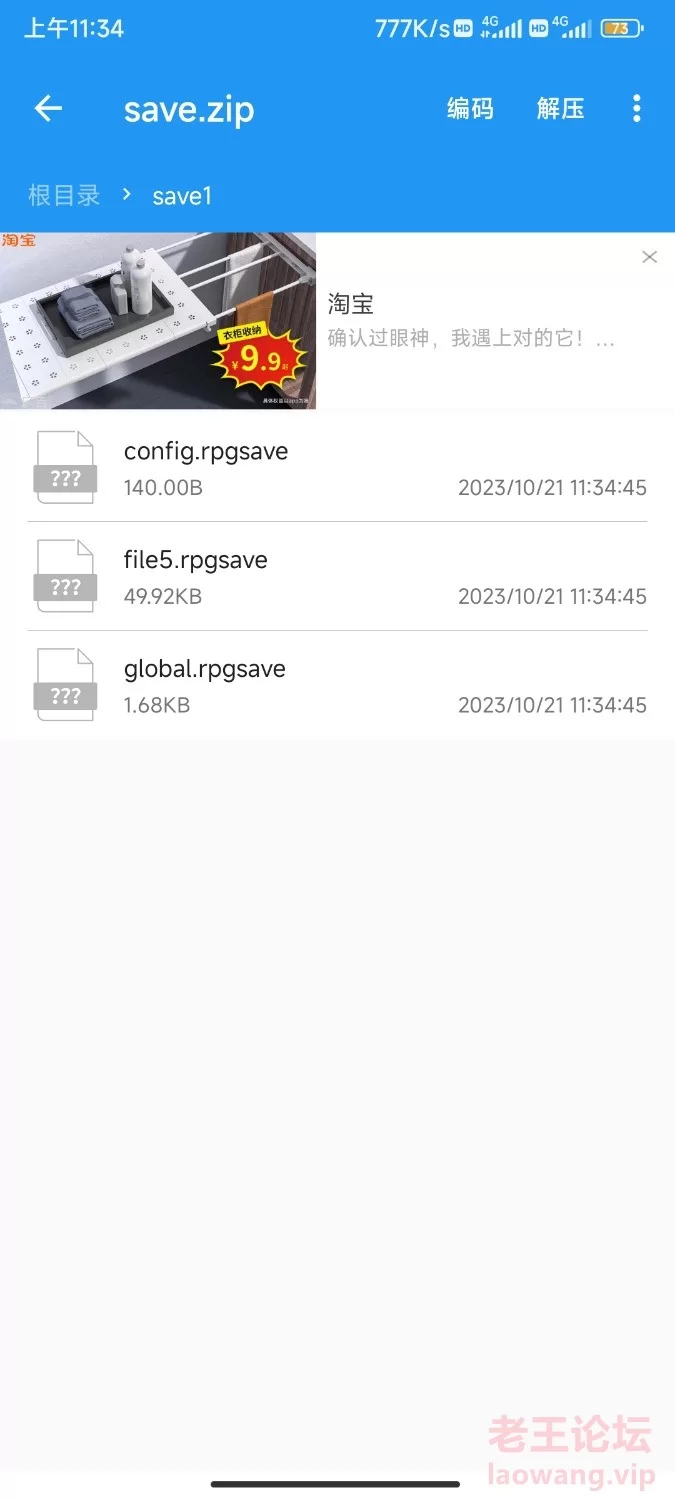
Task: Open the 淘宝 advertisement banner
Action: 337,321
